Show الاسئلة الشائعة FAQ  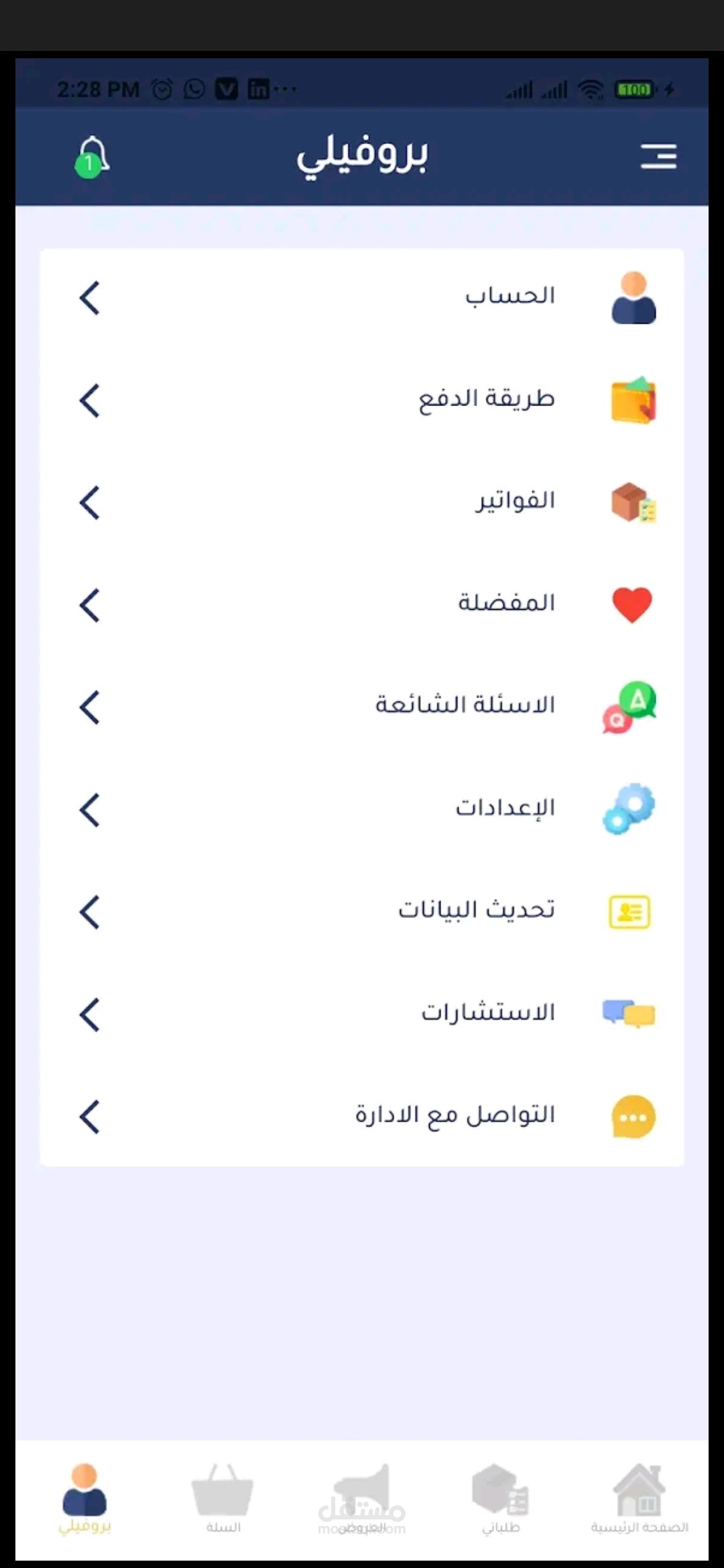coord(362,707)
